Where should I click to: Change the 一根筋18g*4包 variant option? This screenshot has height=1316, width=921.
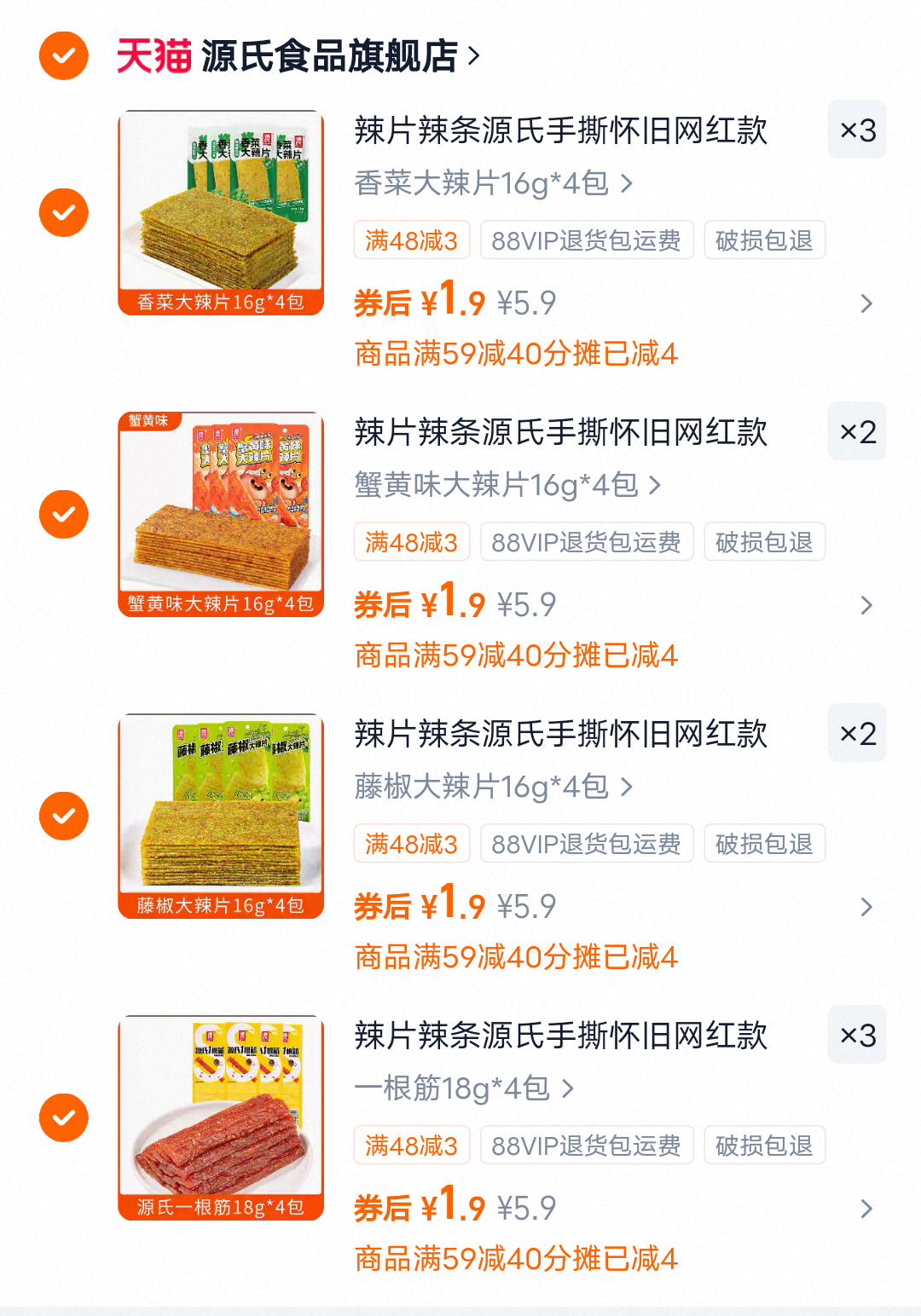tap(464, 1088)
